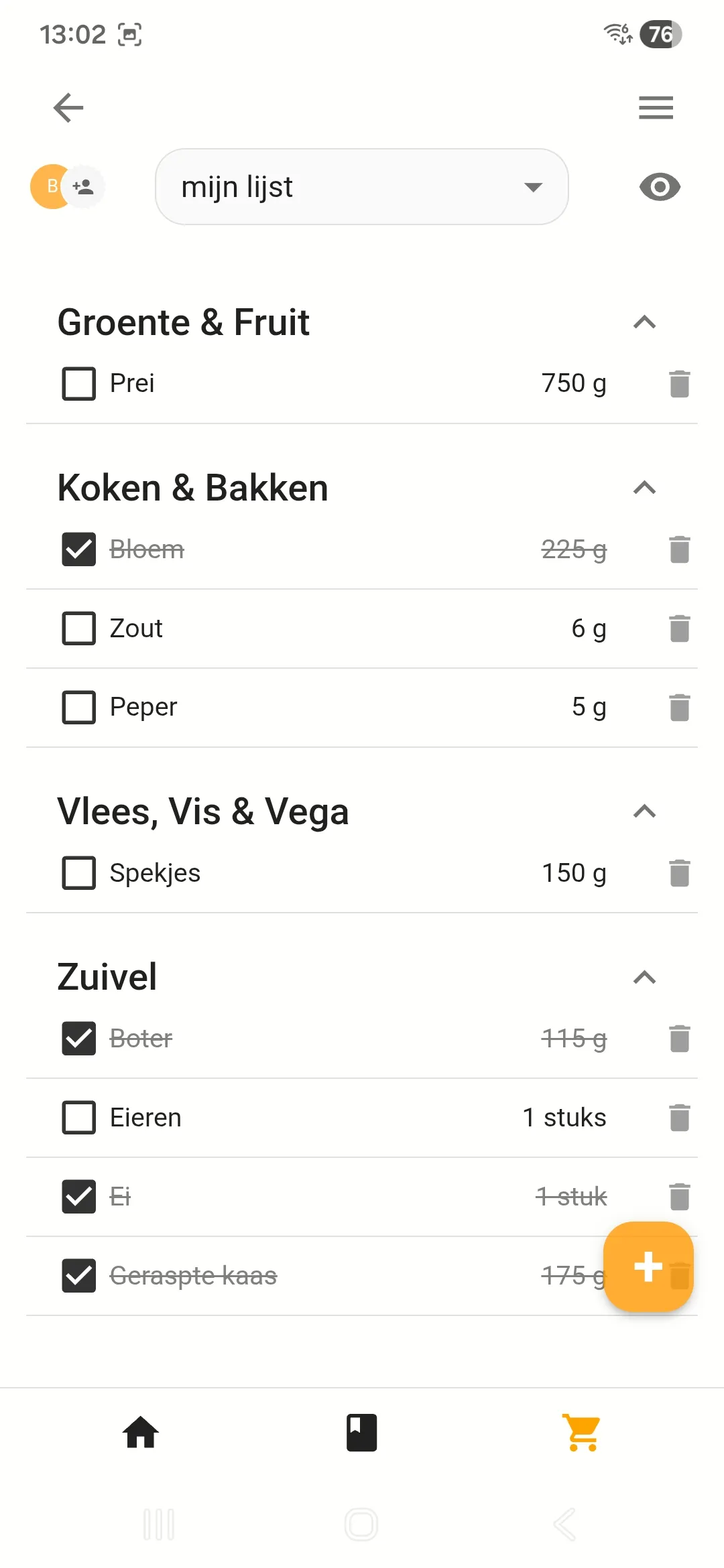Image resolution: width=724 pixels, height=1568 pixels.
Task: Delete Prei from the list
Action: tap(679, 383)
